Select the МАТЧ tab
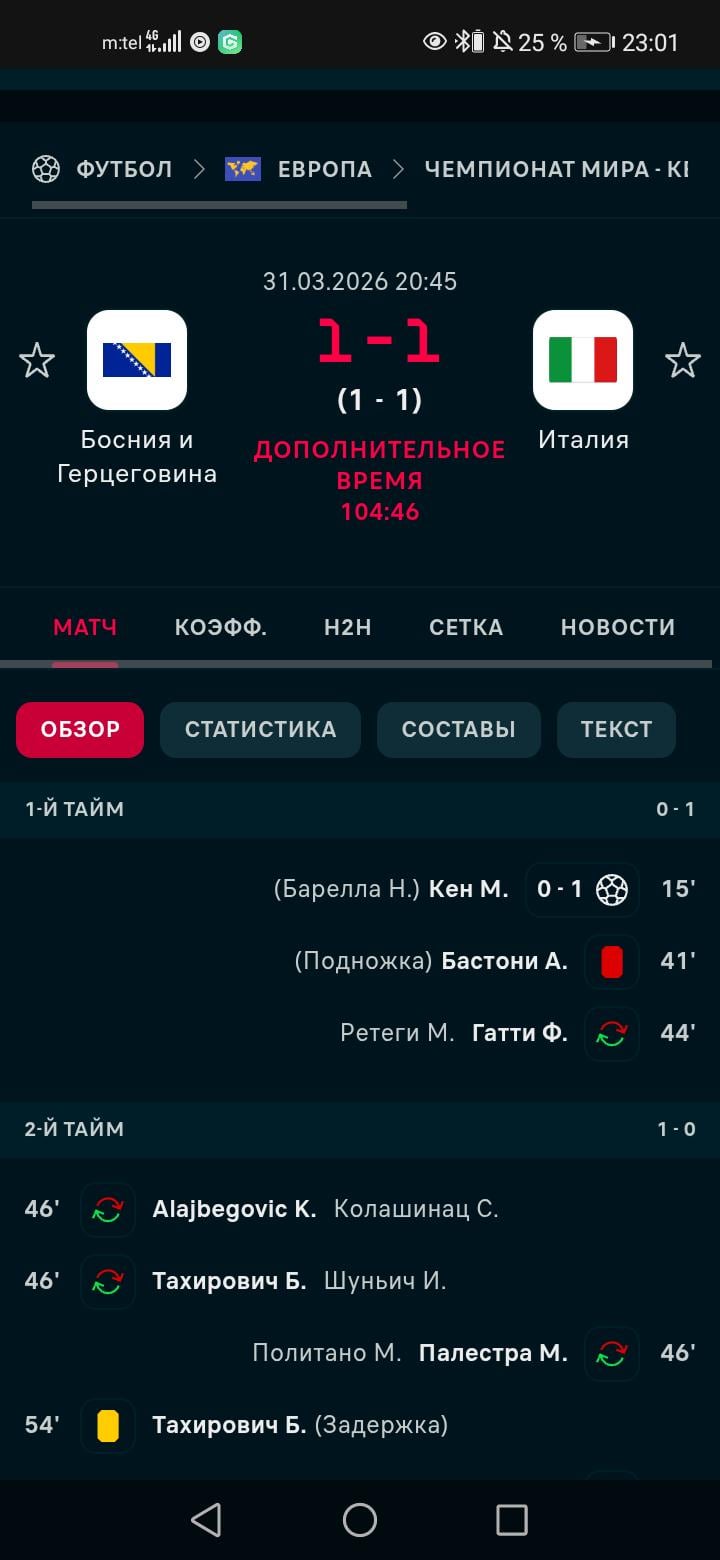 (x=85, y=627)
